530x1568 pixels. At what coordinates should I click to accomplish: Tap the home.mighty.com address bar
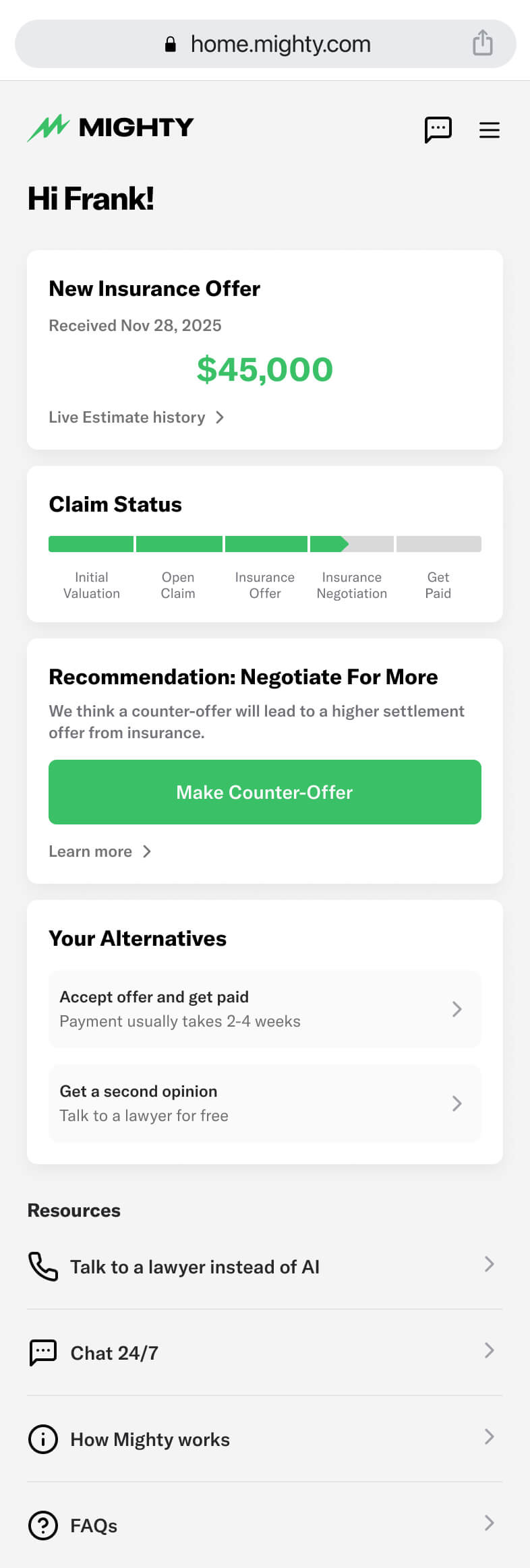tap(280, 44)
